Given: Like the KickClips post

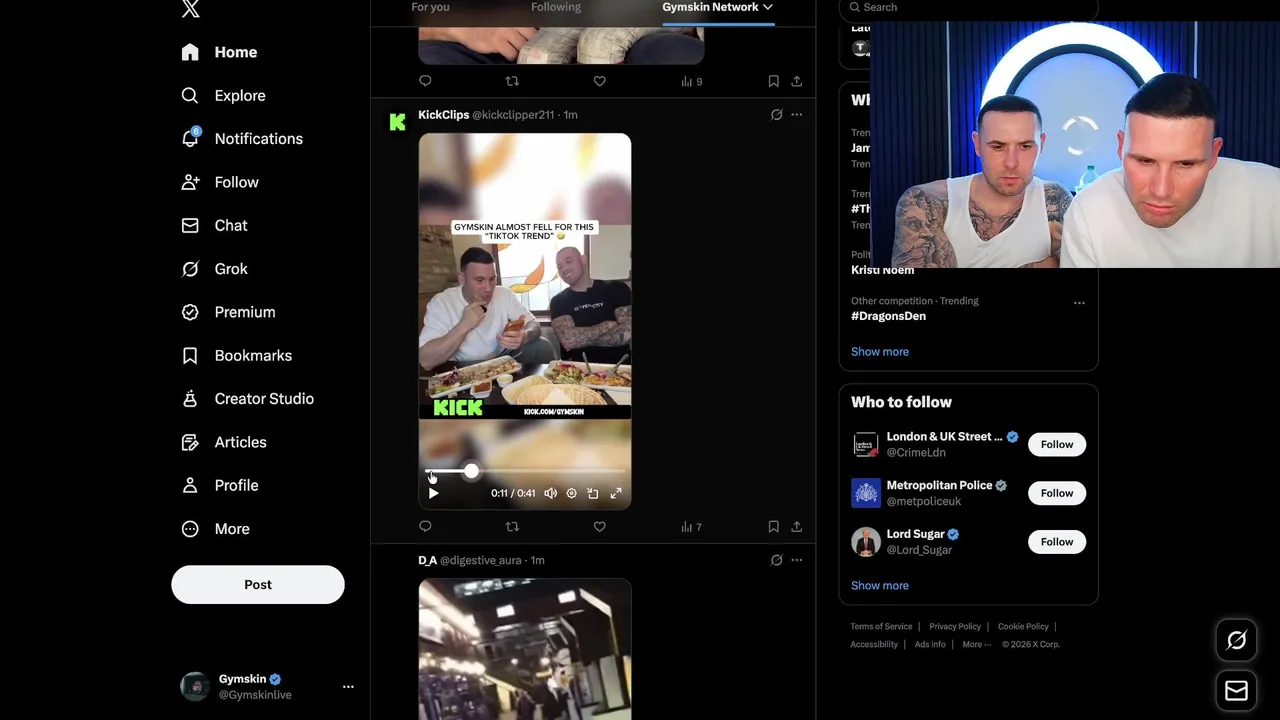Looking at the screenshot, I should [599, 526].
